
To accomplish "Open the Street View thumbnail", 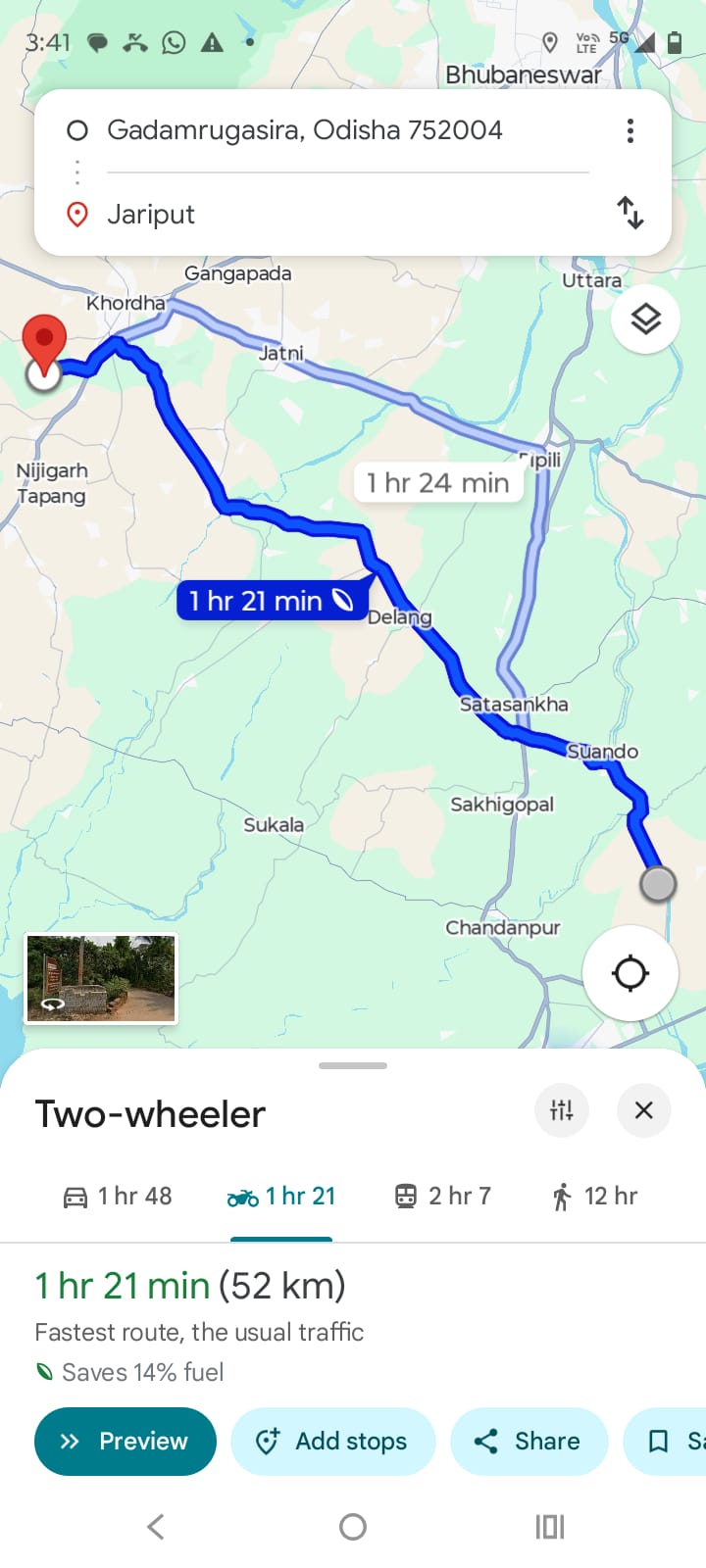I will (101, 978).
